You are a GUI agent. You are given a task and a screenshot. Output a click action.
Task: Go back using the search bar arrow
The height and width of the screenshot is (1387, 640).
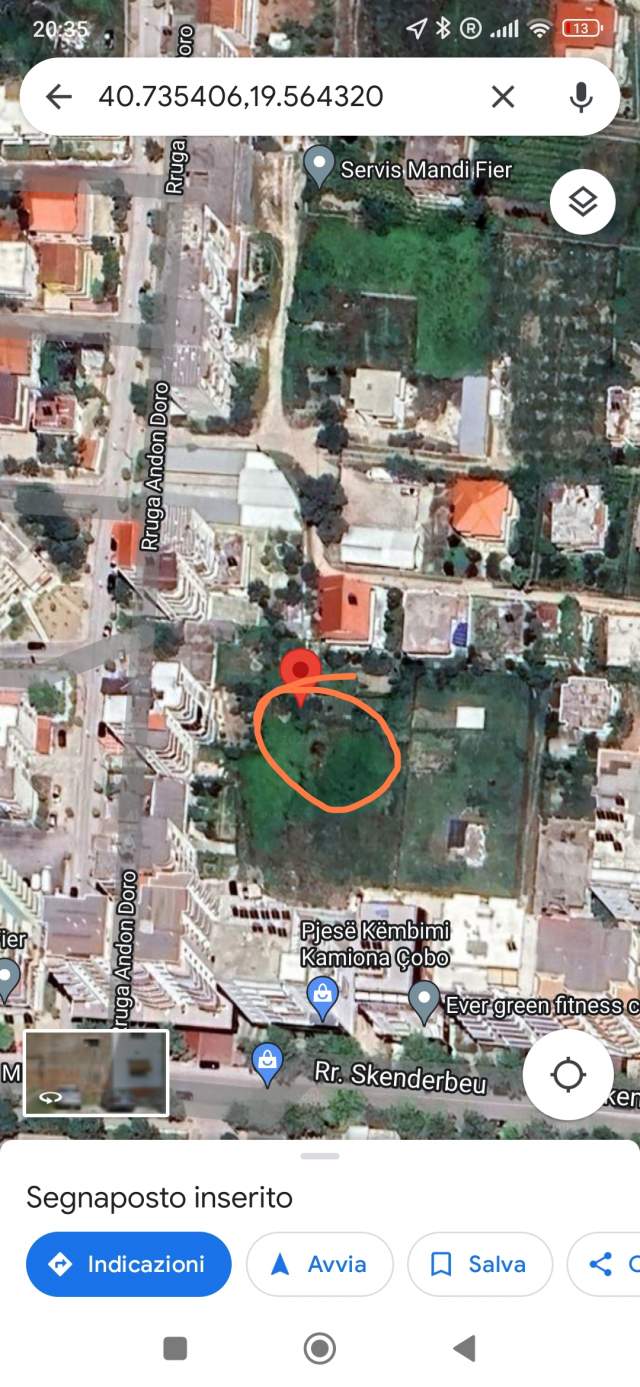[59, 96]
